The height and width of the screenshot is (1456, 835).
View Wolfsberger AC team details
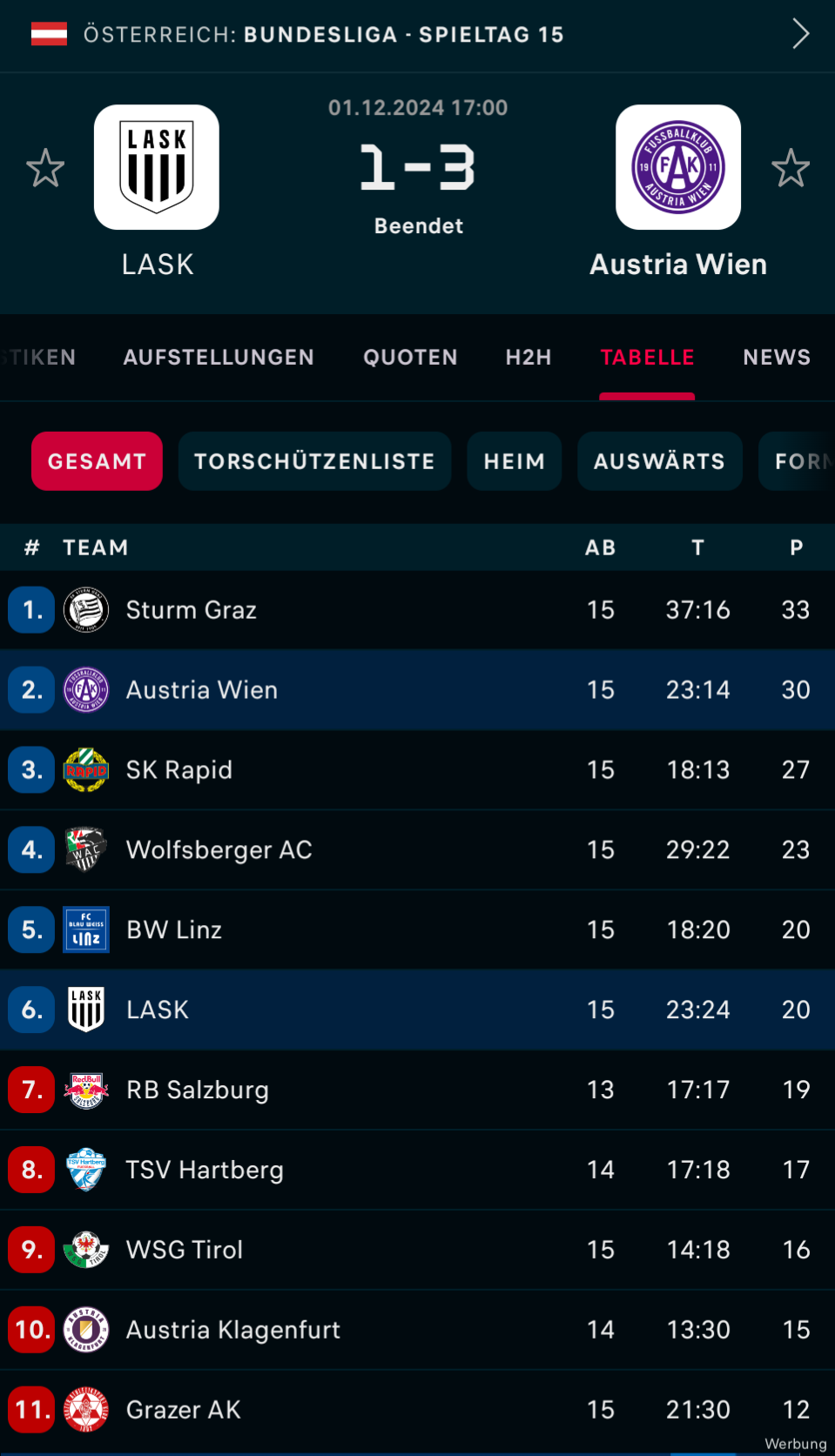point(417,850)
